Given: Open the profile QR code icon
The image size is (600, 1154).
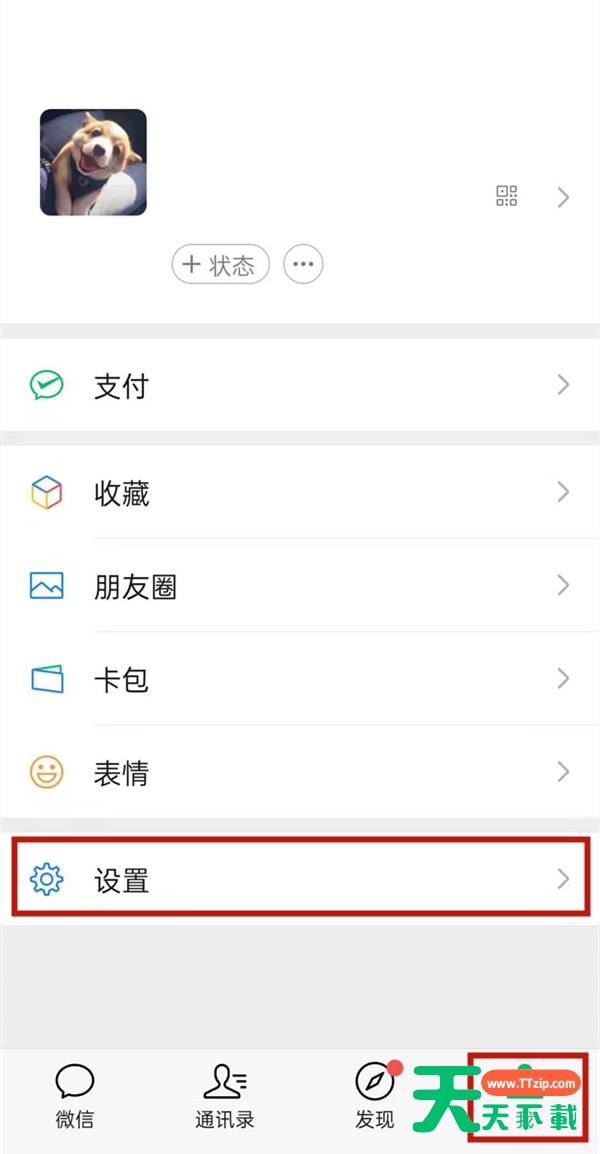Looking at the screenshot, I should [507, 196].
